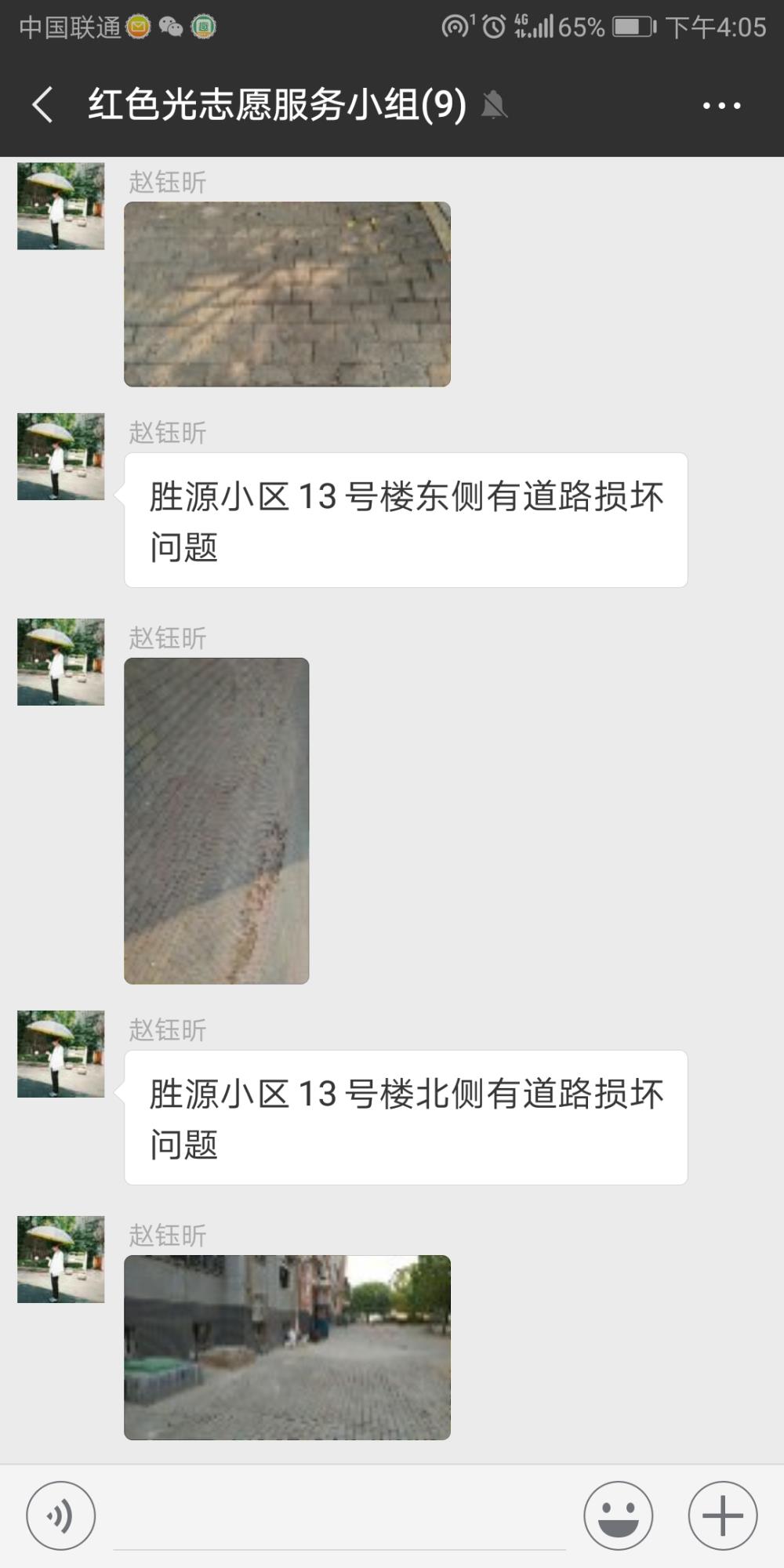Open the emoji sticker panel
The height and width of the screenshot is (1568, 784).
click(x=618, y=1515)
